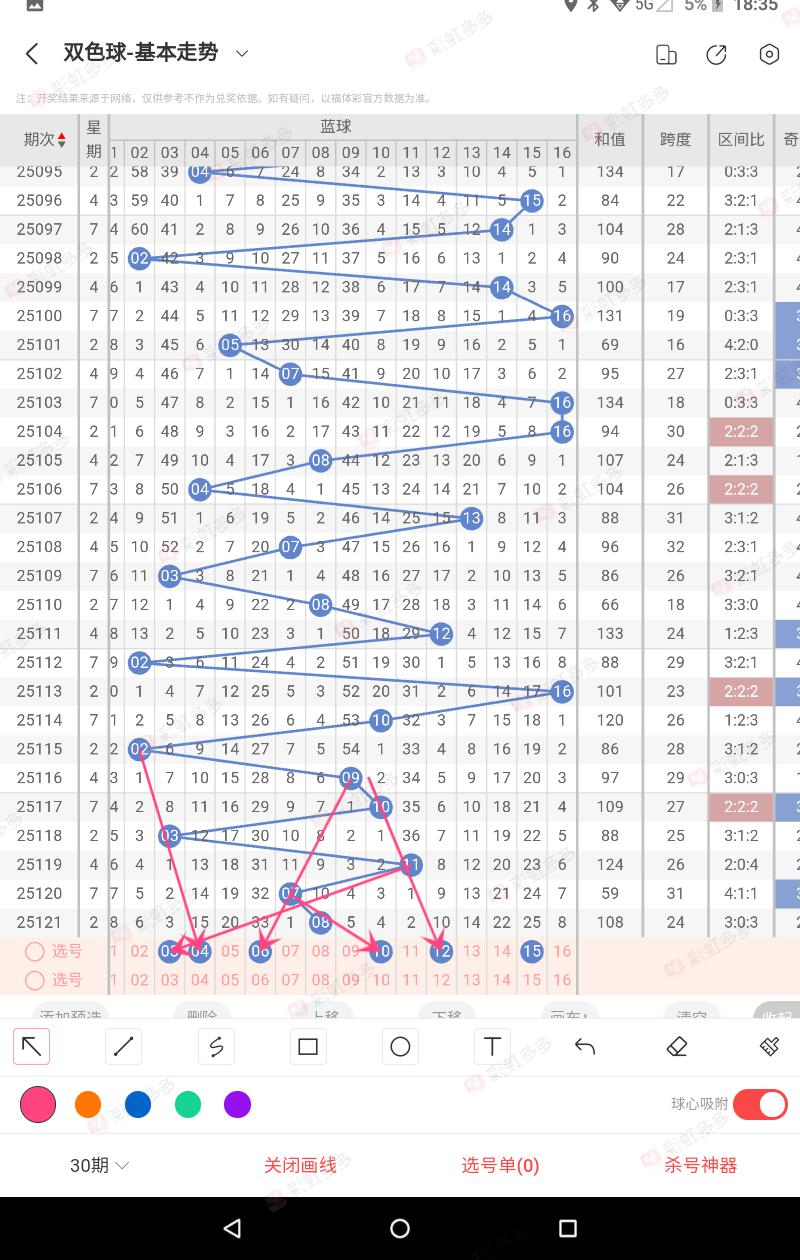Set drawing color to green

[188, 1104]
